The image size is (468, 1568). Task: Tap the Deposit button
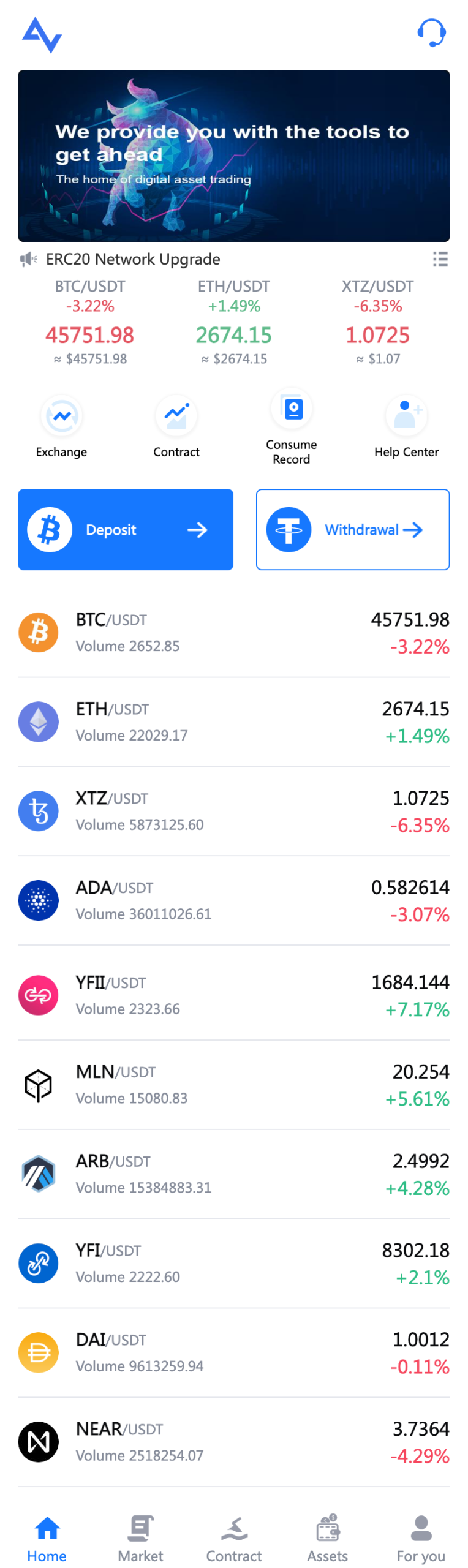click(x=126, y=529)
